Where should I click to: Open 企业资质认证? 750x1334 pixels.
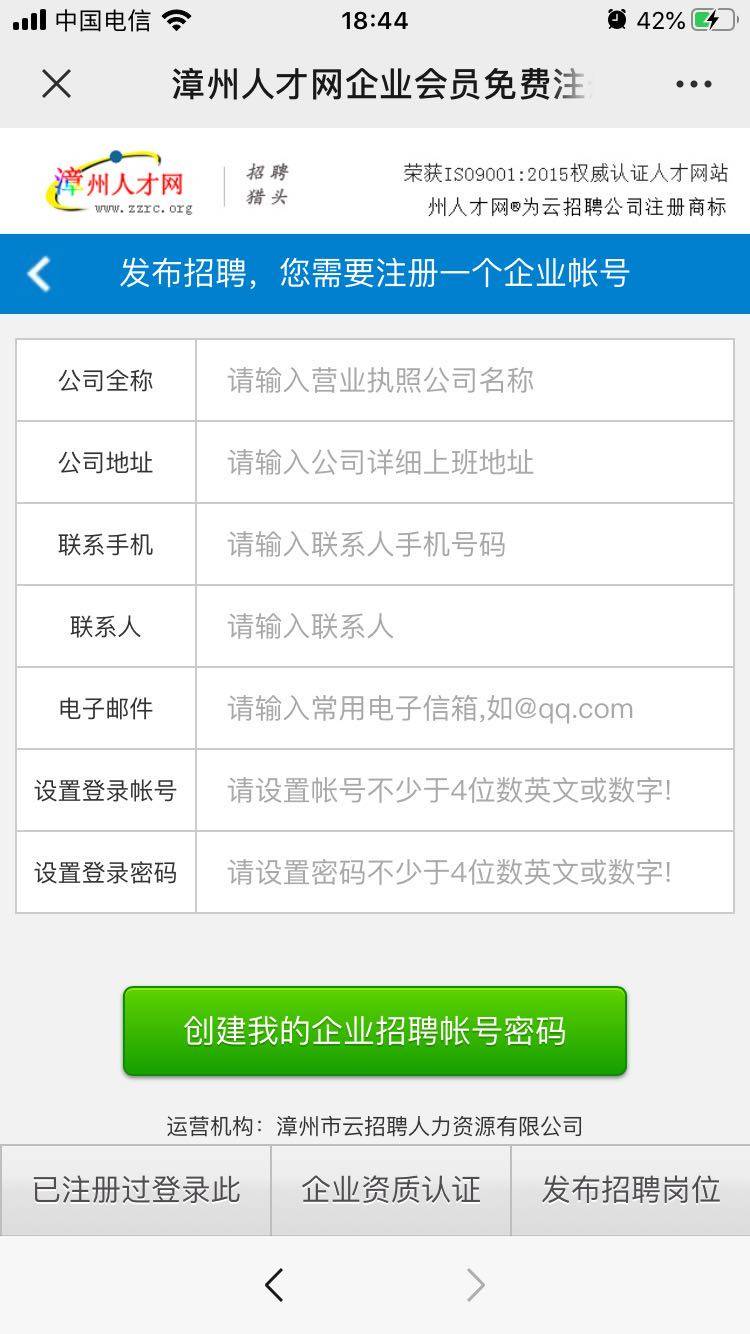[x=391, y=1190]
